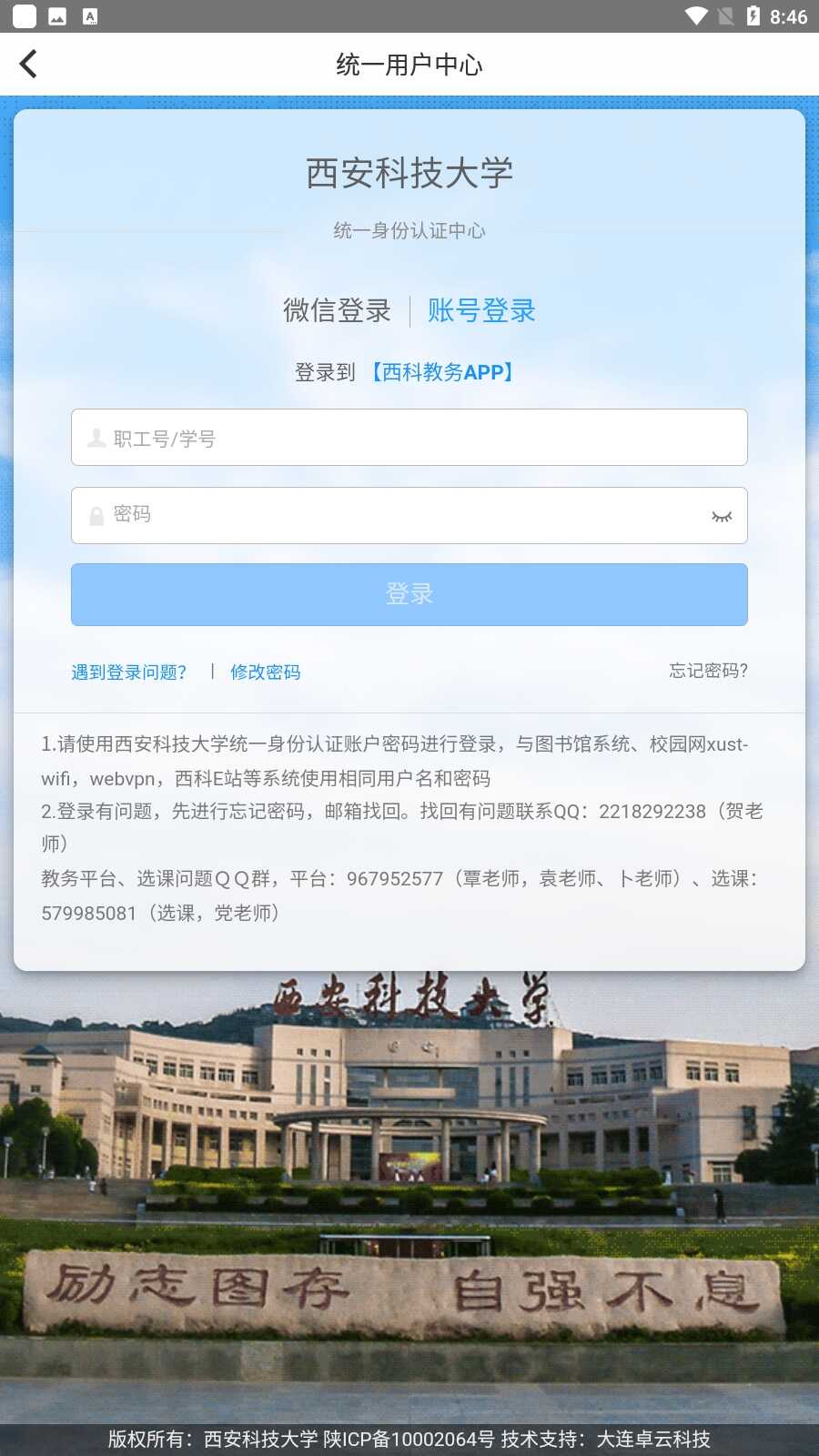Go back from 统一用户中心 page
This screenshot has height=1456, width=819.
click(29, 64)
